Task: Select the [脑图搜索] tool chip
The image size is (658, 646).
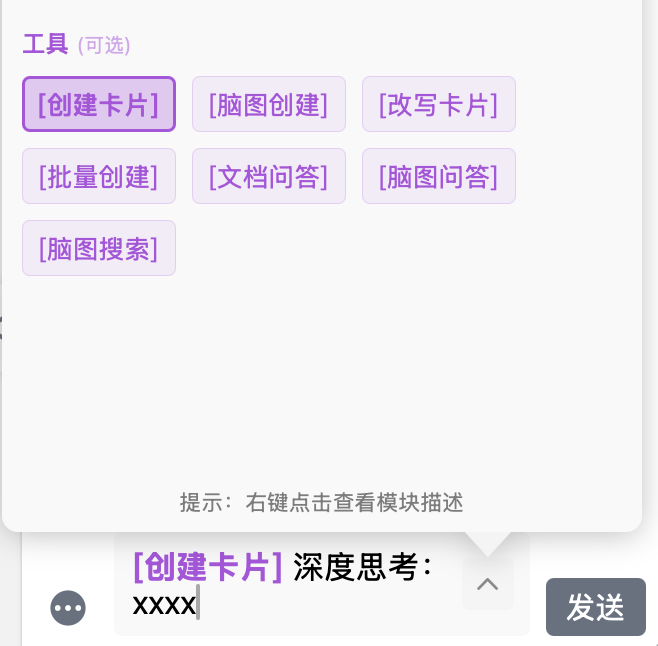Action: [x=99, y=248]
